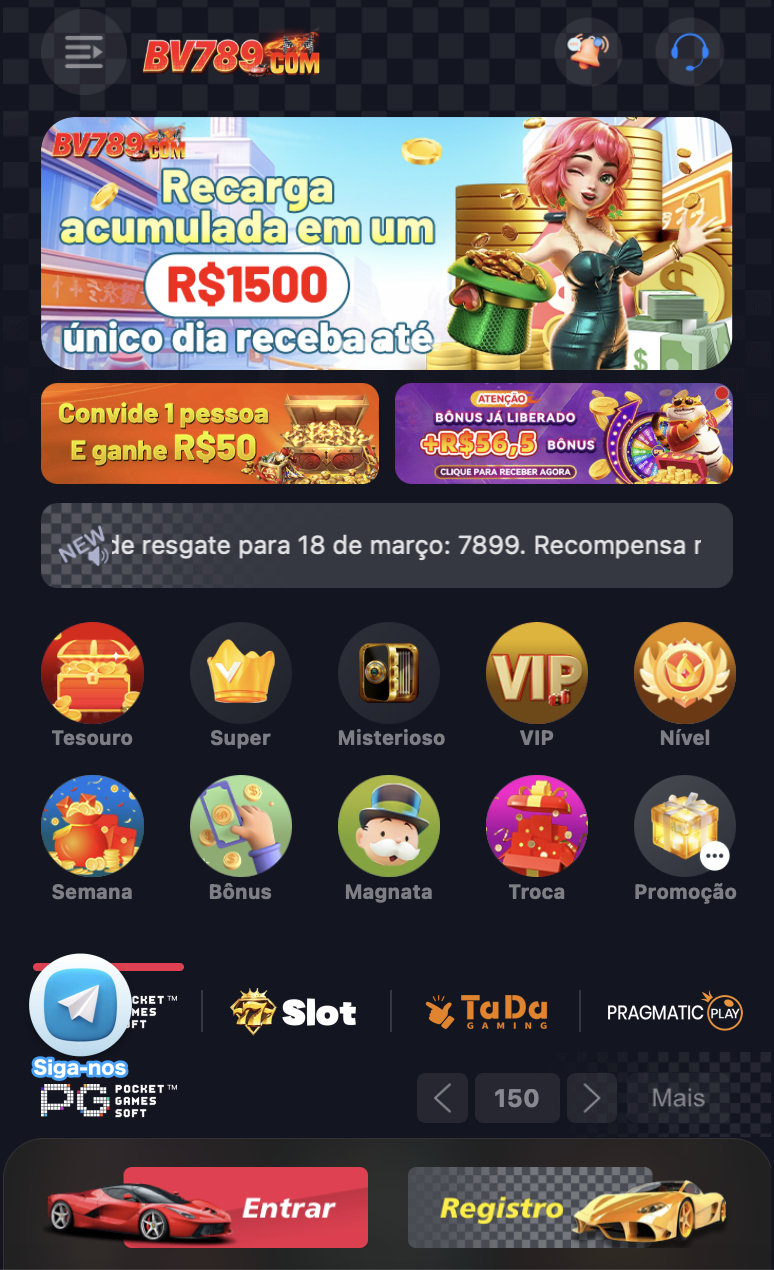
Task: Open the Misterioso safe feature
Action: click(x=389, y=672)
